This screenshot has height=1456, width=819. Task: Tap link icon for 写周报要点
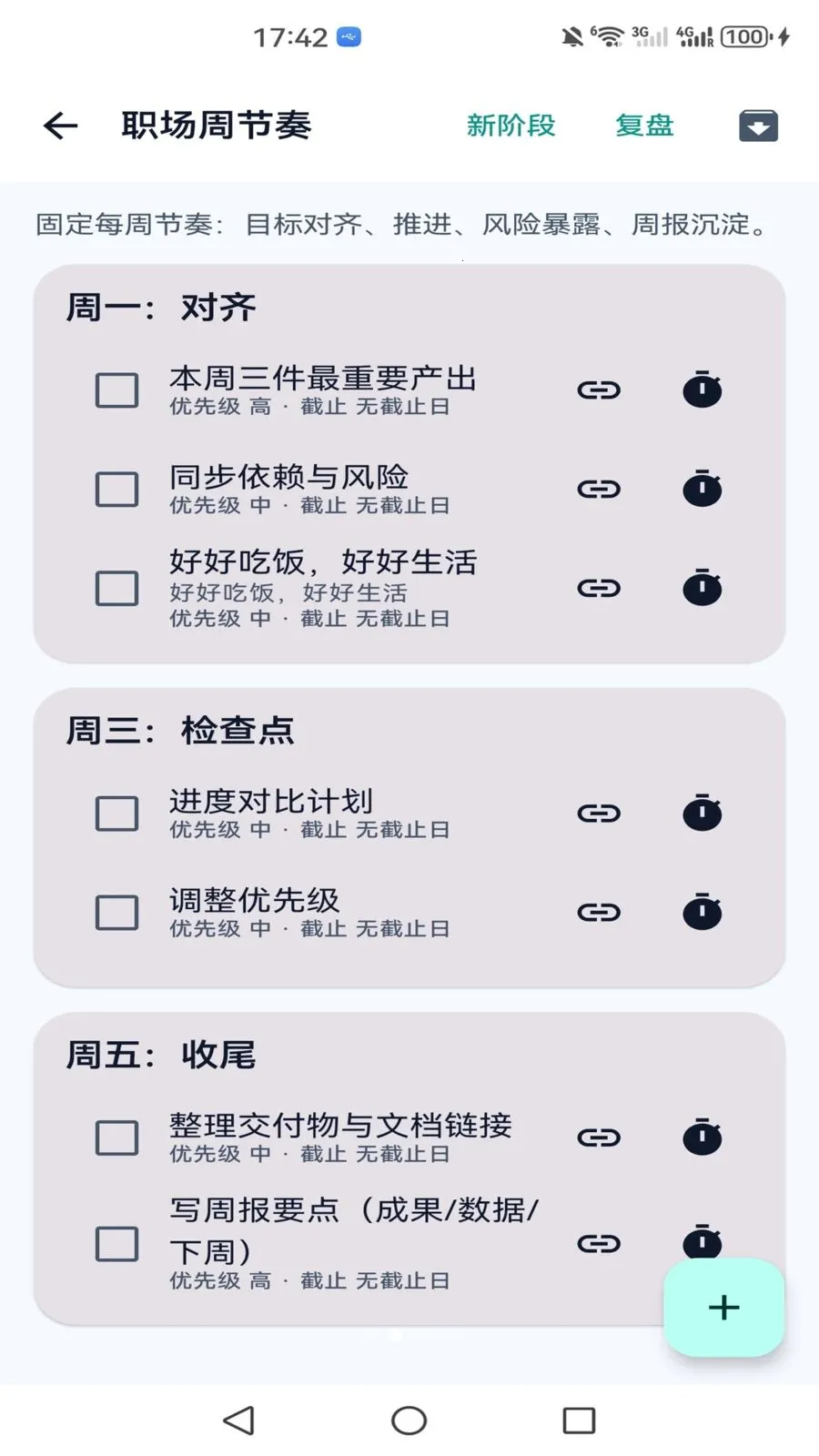(x=599, y=1244)
